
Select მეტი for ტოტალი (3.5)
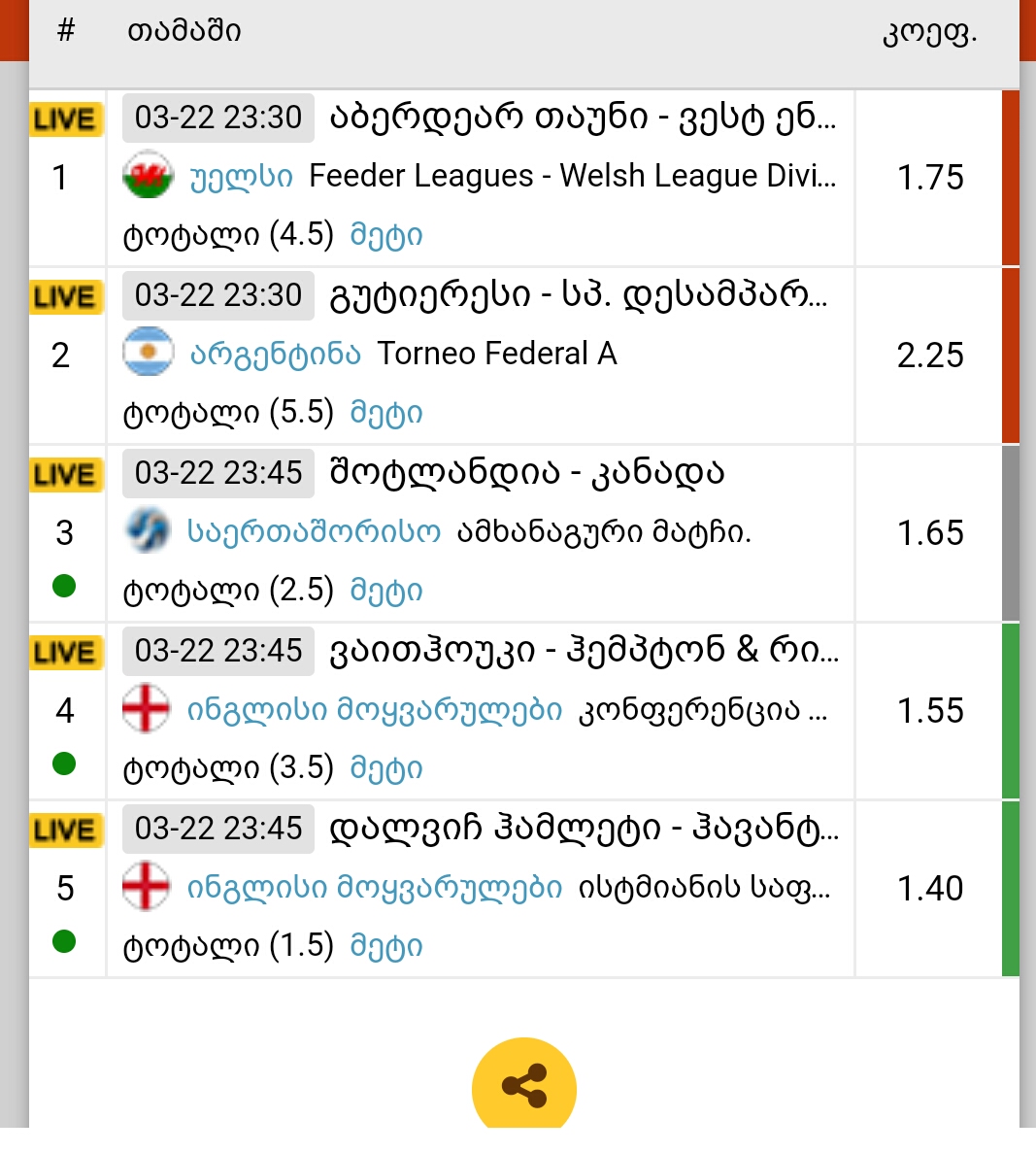click(386, 768)
